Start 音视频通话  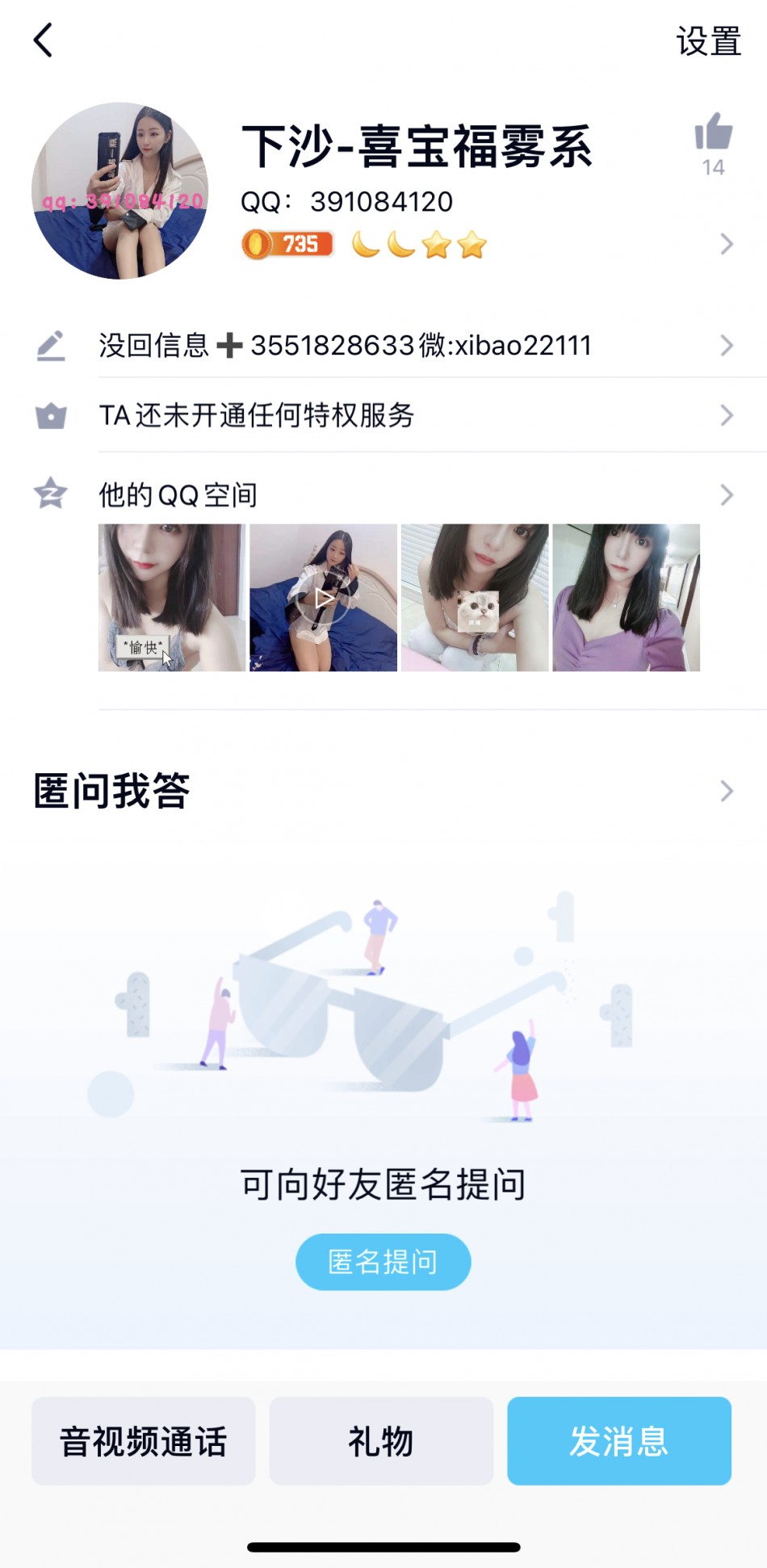pos(143,1441)
